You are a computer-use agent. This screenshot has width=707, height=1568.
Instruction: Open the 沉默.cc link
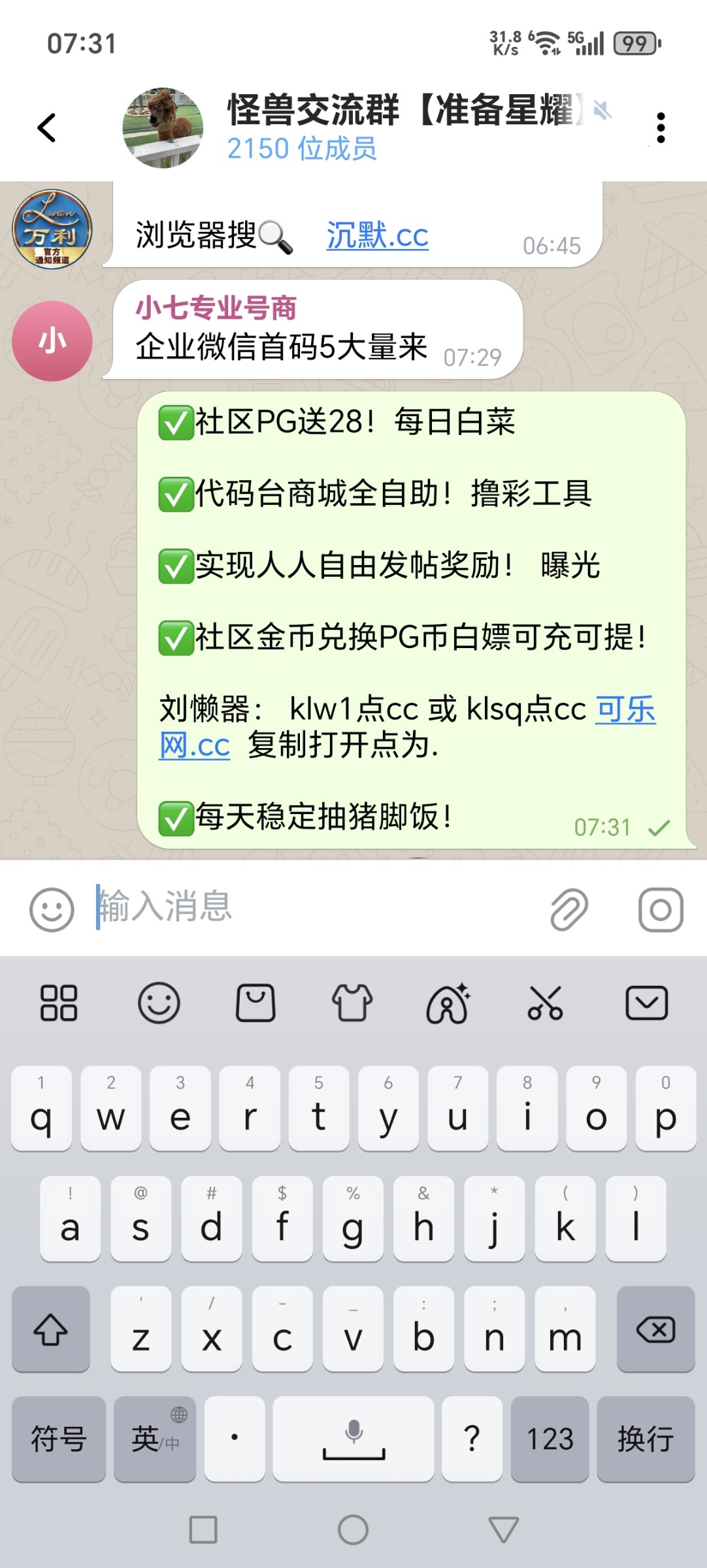[x=377, y=236]
